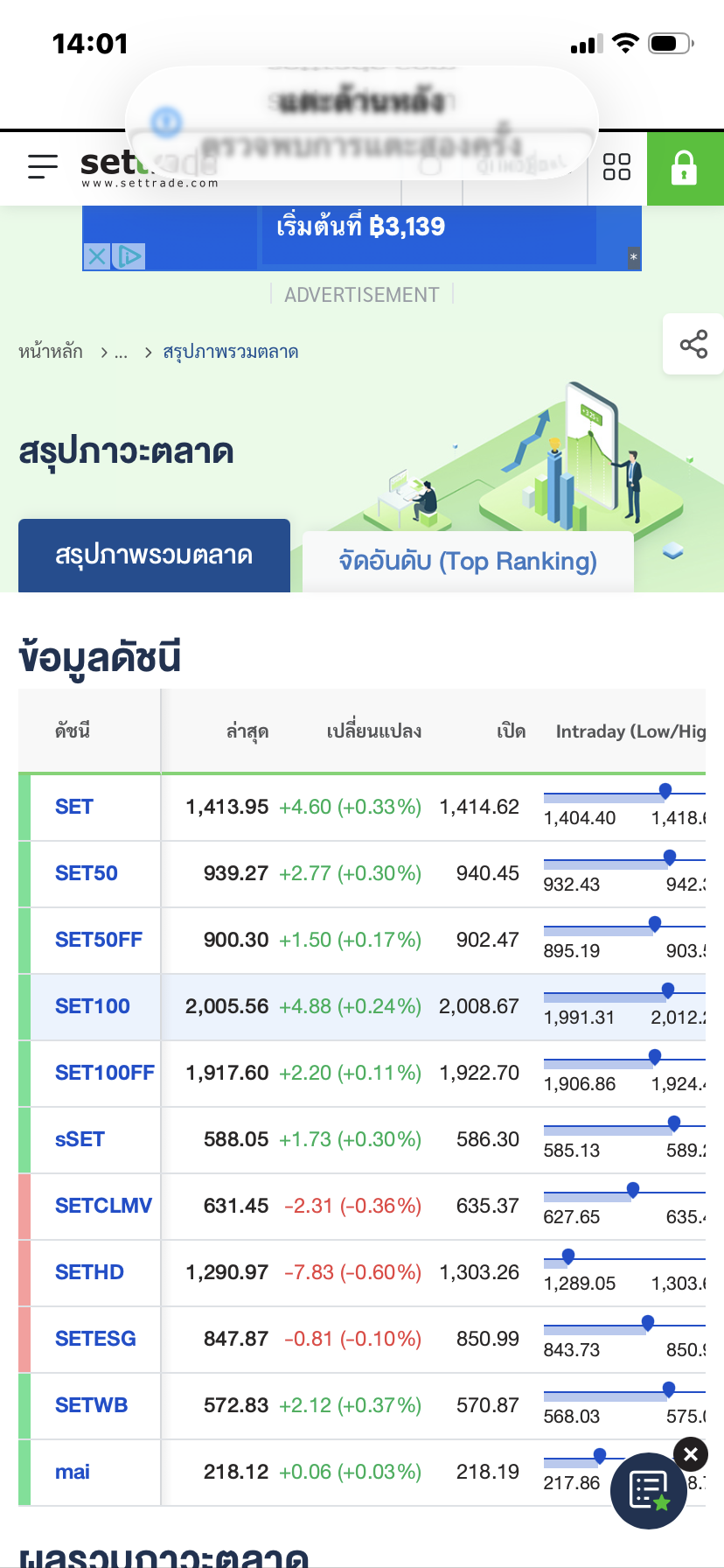Open sSET index details

point(80,1139)
